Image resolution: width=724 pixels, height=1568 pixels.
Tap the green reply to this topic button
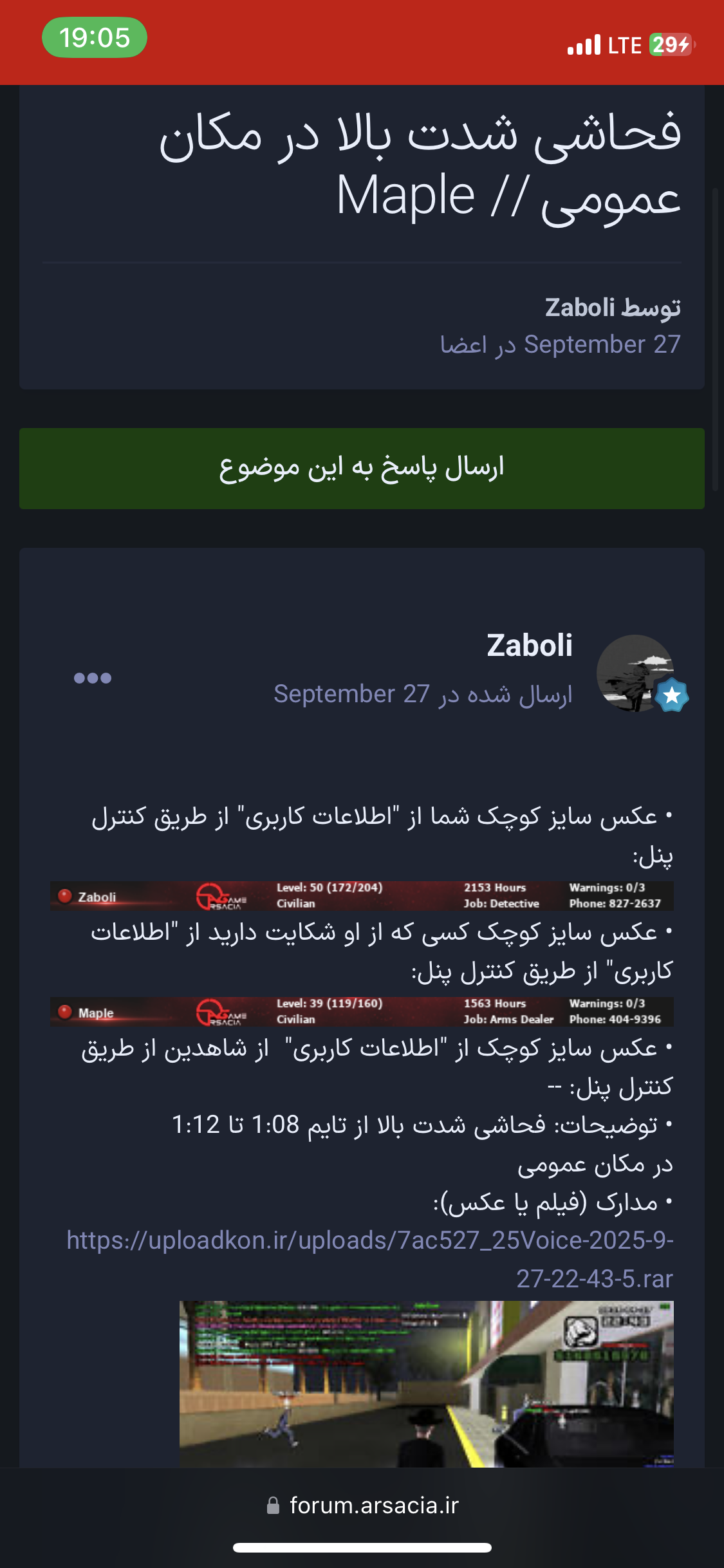coord(362,469)
